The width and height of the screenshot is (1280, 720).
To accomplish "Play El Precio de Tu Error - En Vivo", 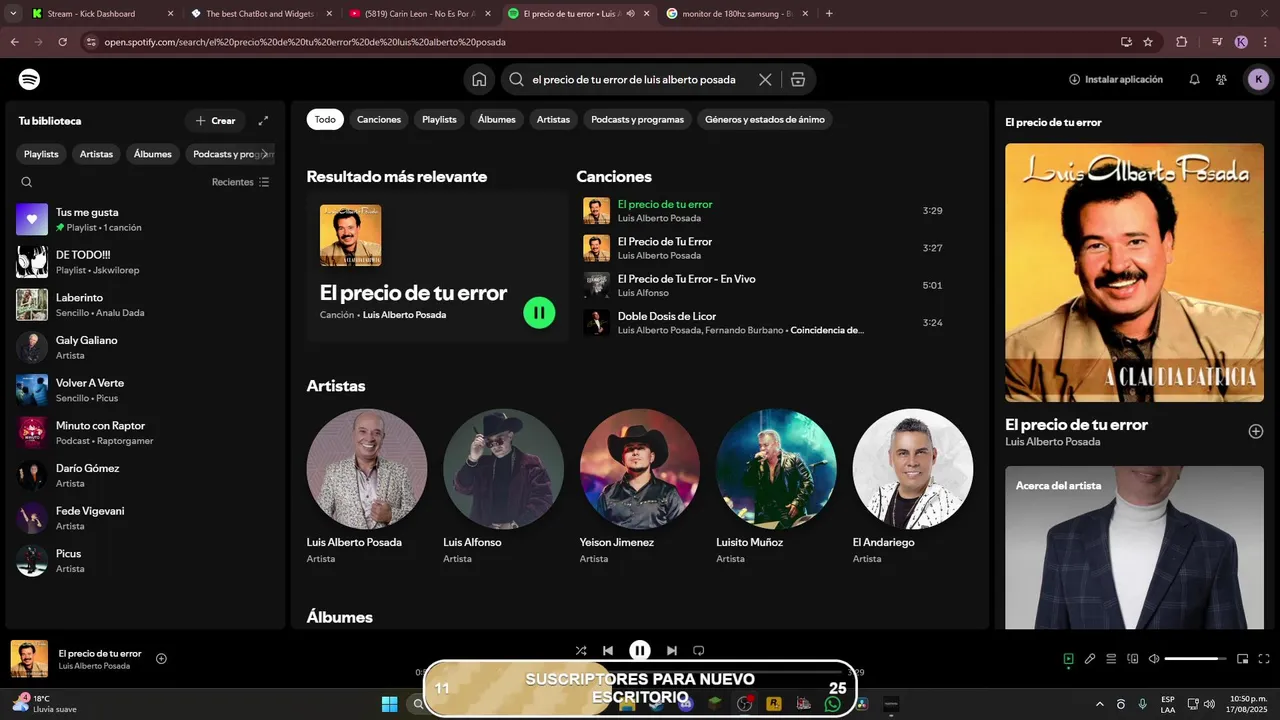I will coord(686,279).
